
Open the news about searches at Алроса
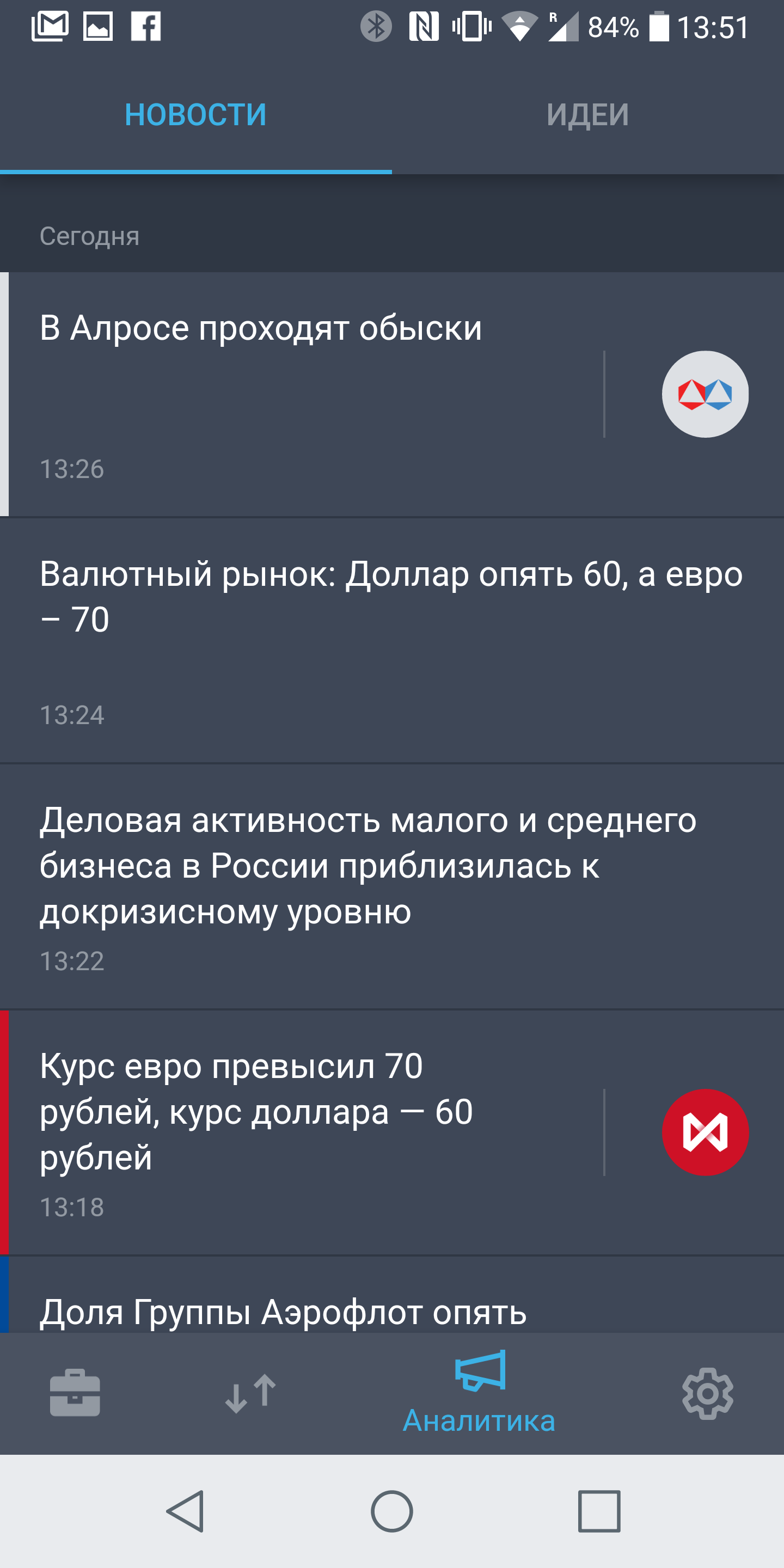pyautogui.click(x=392, y=394)
